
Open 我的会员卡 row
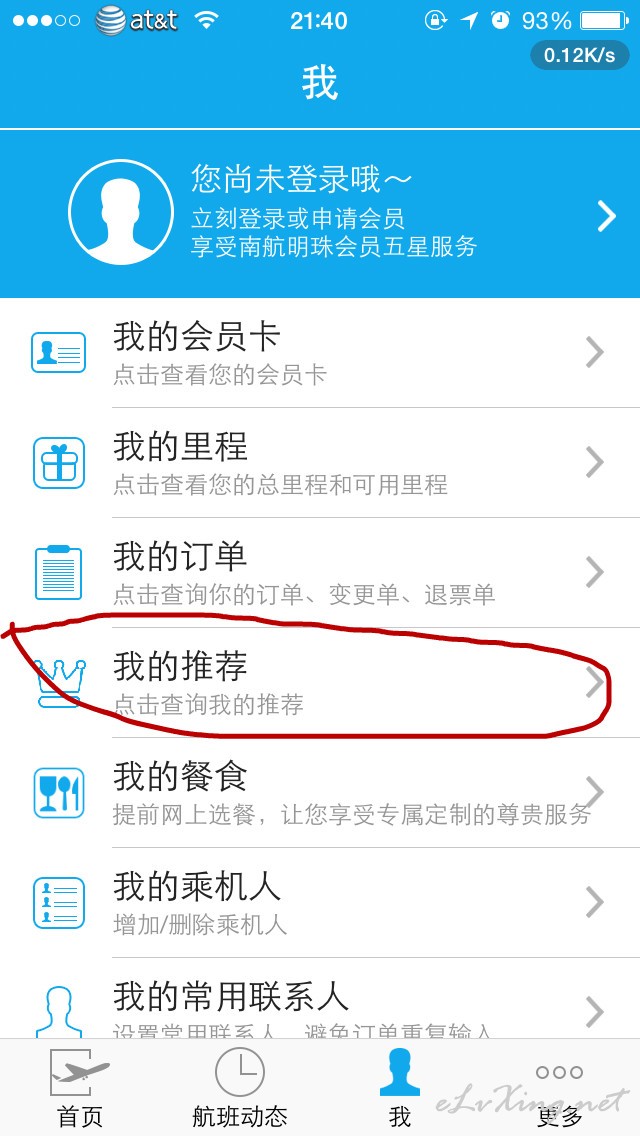320,353
